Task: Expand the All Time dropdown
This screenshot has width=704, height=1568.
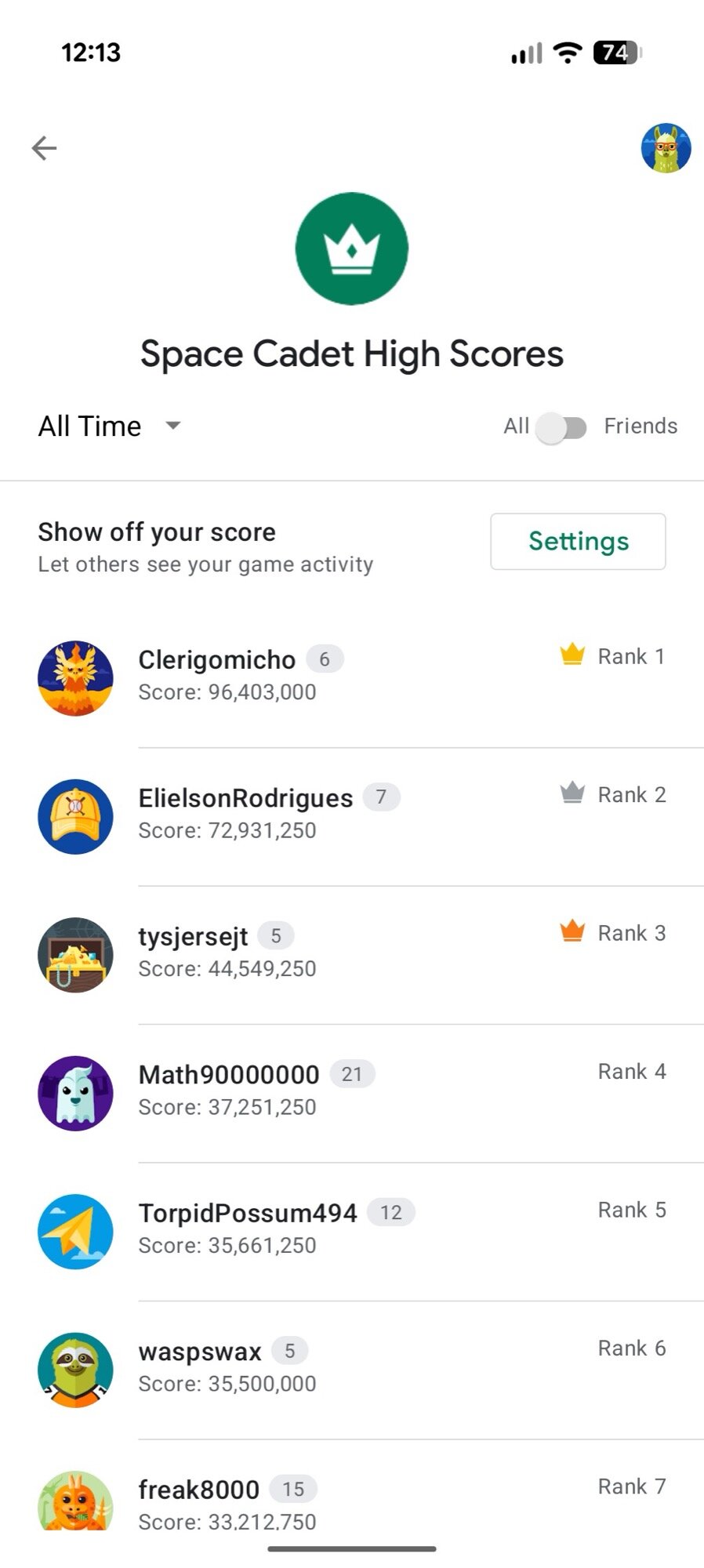Action: pyautogui.click(x=110, y=426)
